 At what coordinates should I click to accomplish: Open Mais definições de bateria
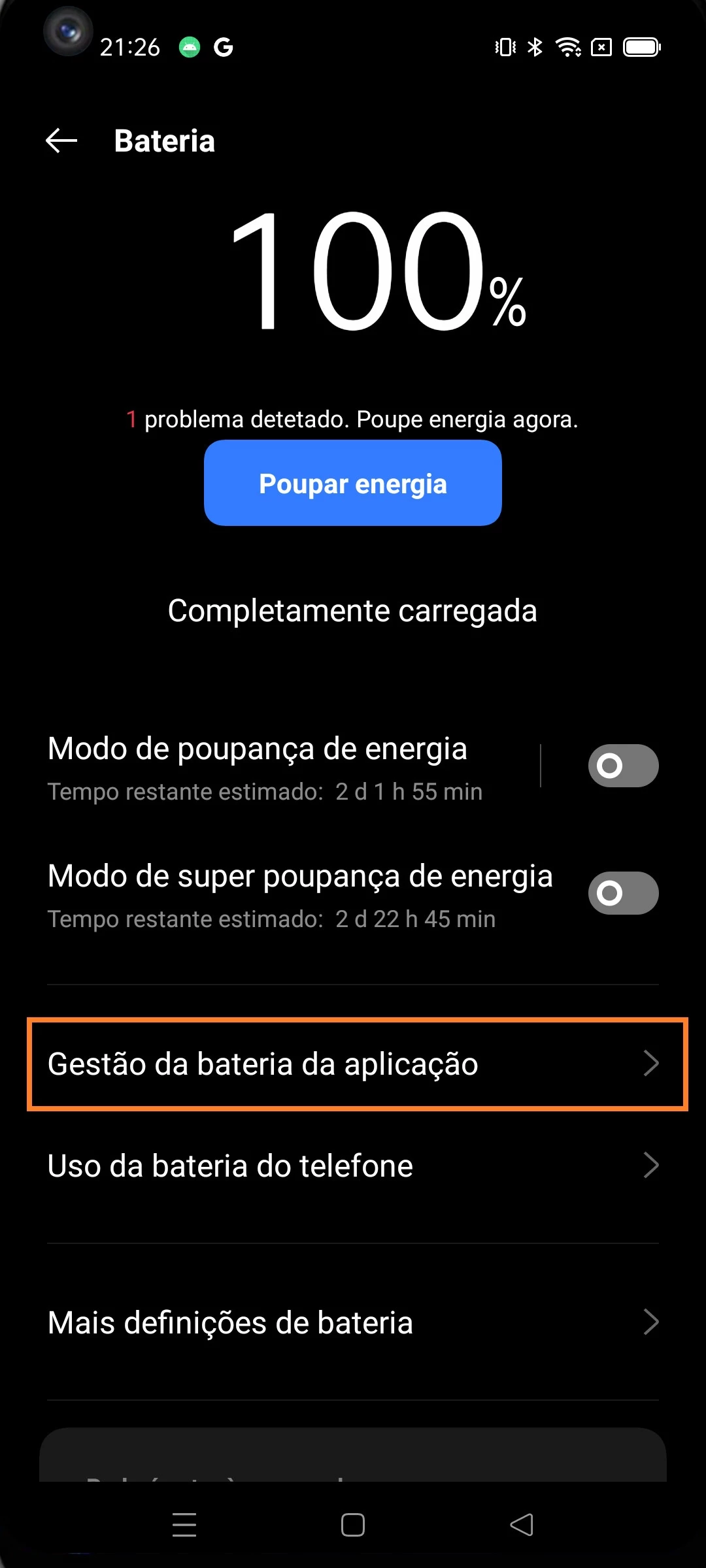tap(353, 1322)
